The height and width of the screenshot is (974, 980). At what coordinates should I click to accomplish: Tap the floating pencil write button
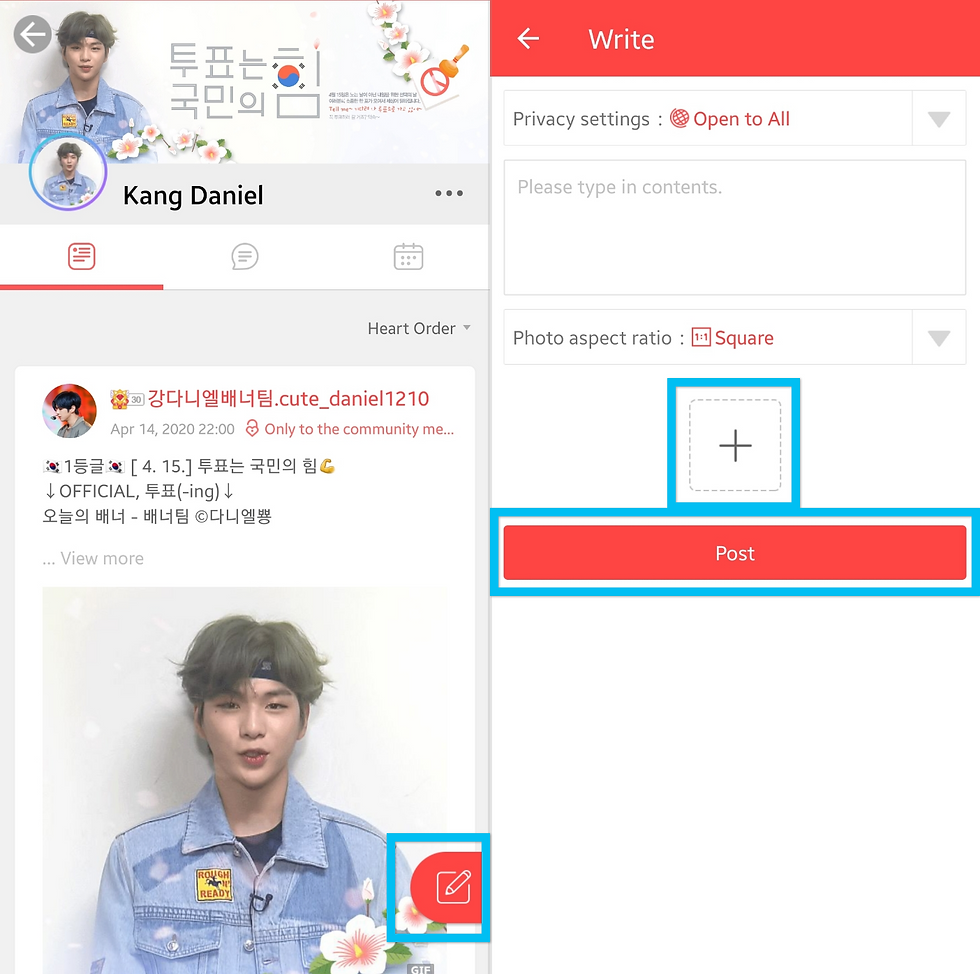pyautogui.click(x=450, y=886)
